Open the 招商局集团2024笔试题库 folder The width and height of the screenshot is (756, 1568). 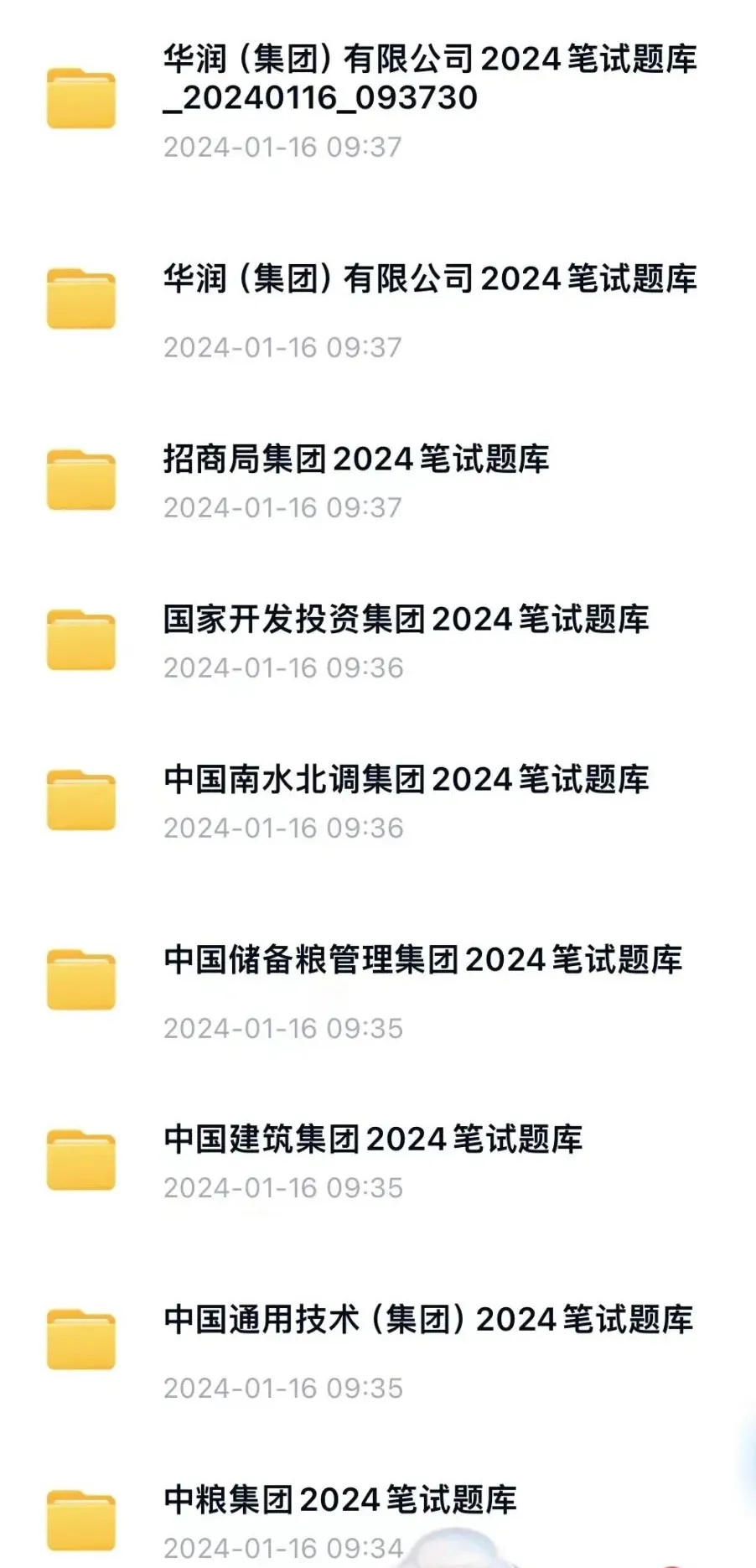[x=378, y=481]
